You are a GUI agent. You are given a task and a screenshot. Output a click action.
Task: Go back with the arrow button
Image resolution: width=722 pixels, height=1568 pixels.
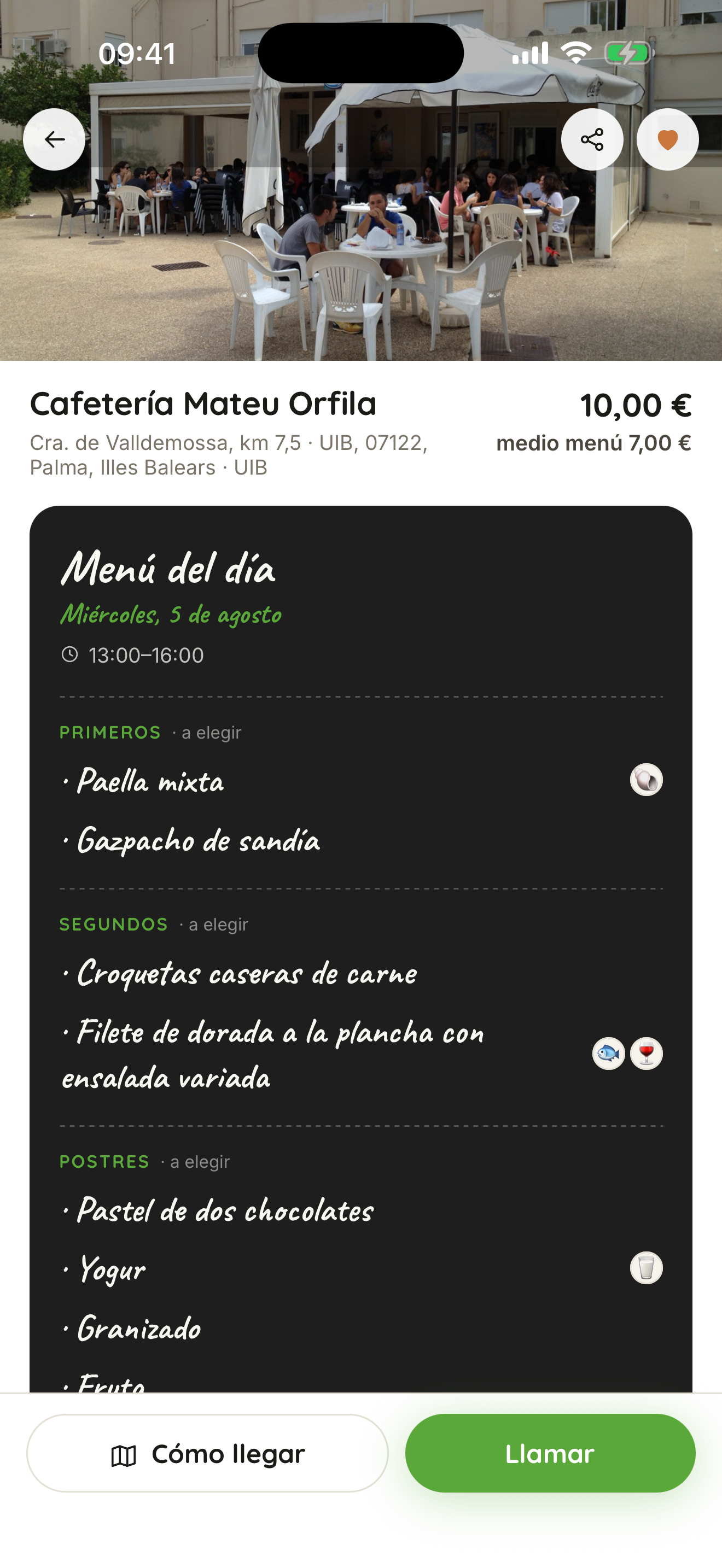coord(54,139)
